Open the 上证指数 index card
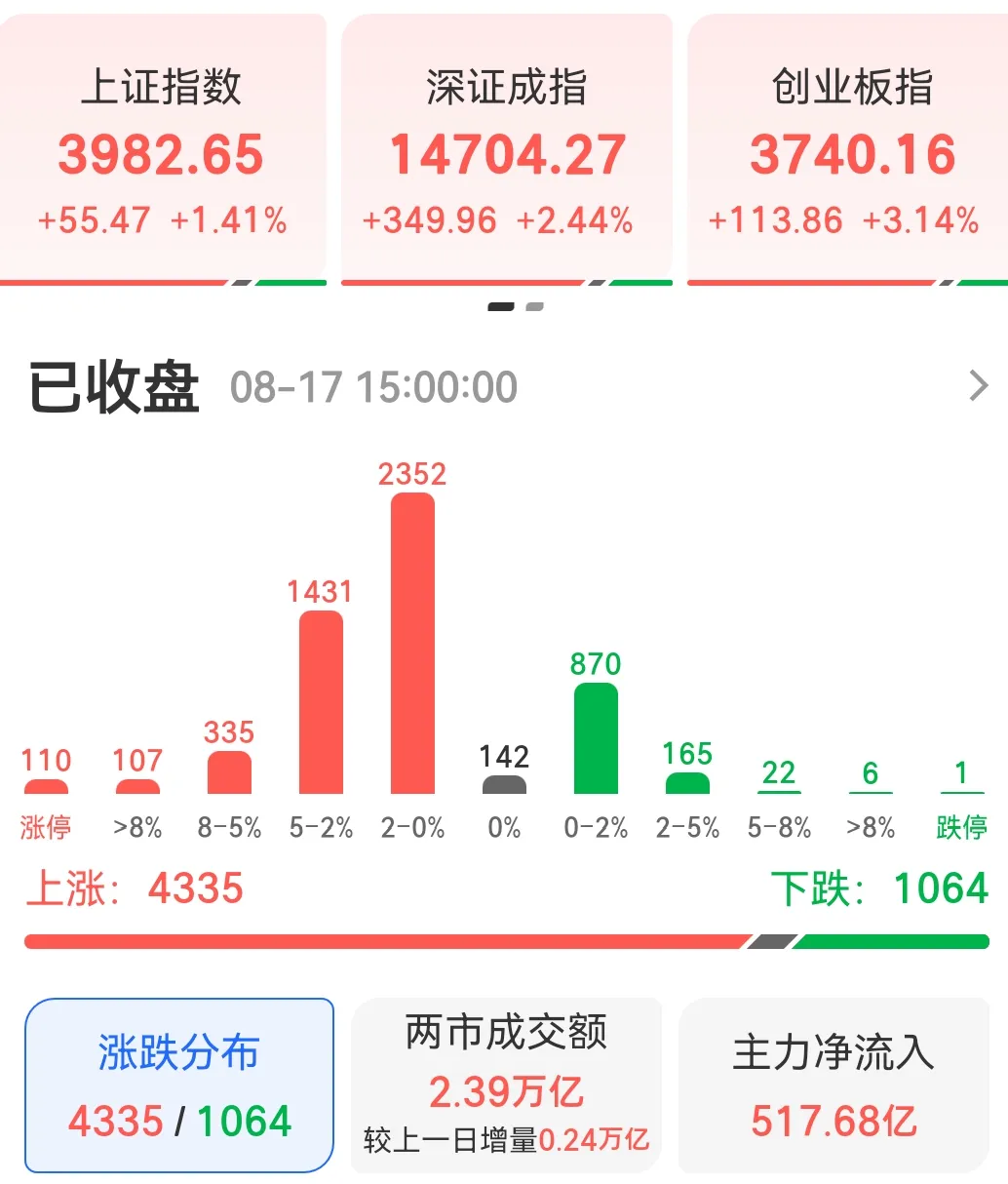Screen dimensions: 1008x1184 coord(162,149)
